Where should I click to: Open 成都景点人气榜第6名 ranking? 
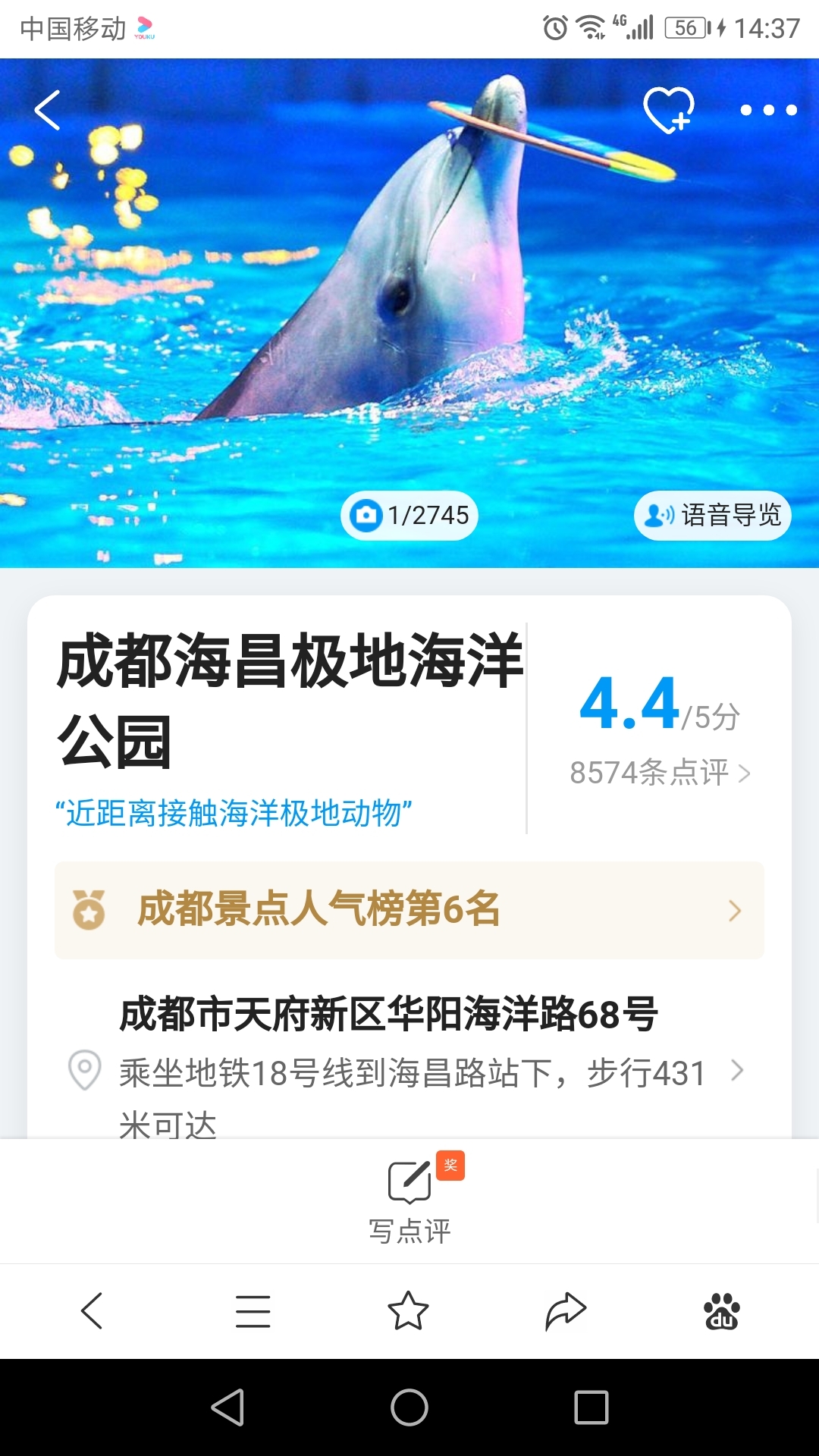coord(409,909)
